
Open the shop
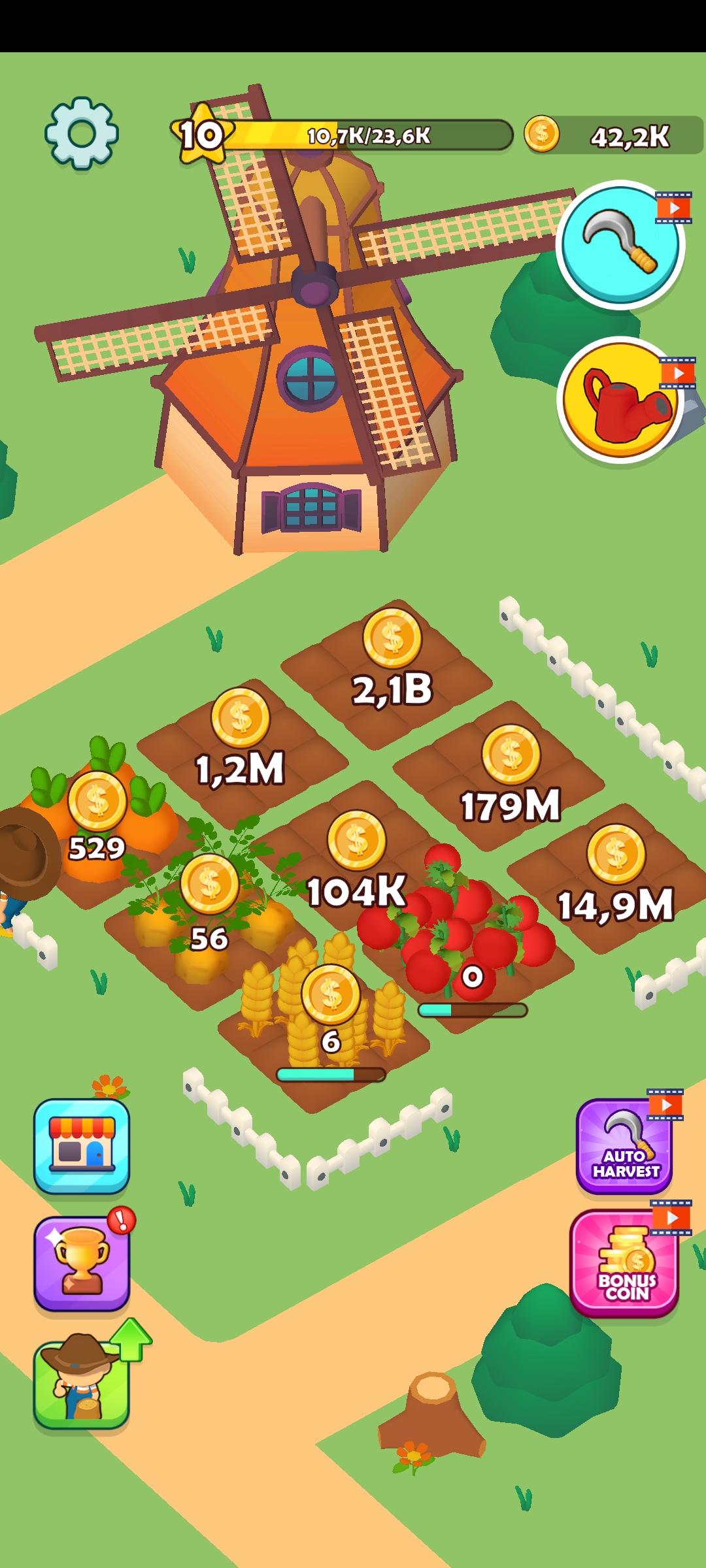82,1146
